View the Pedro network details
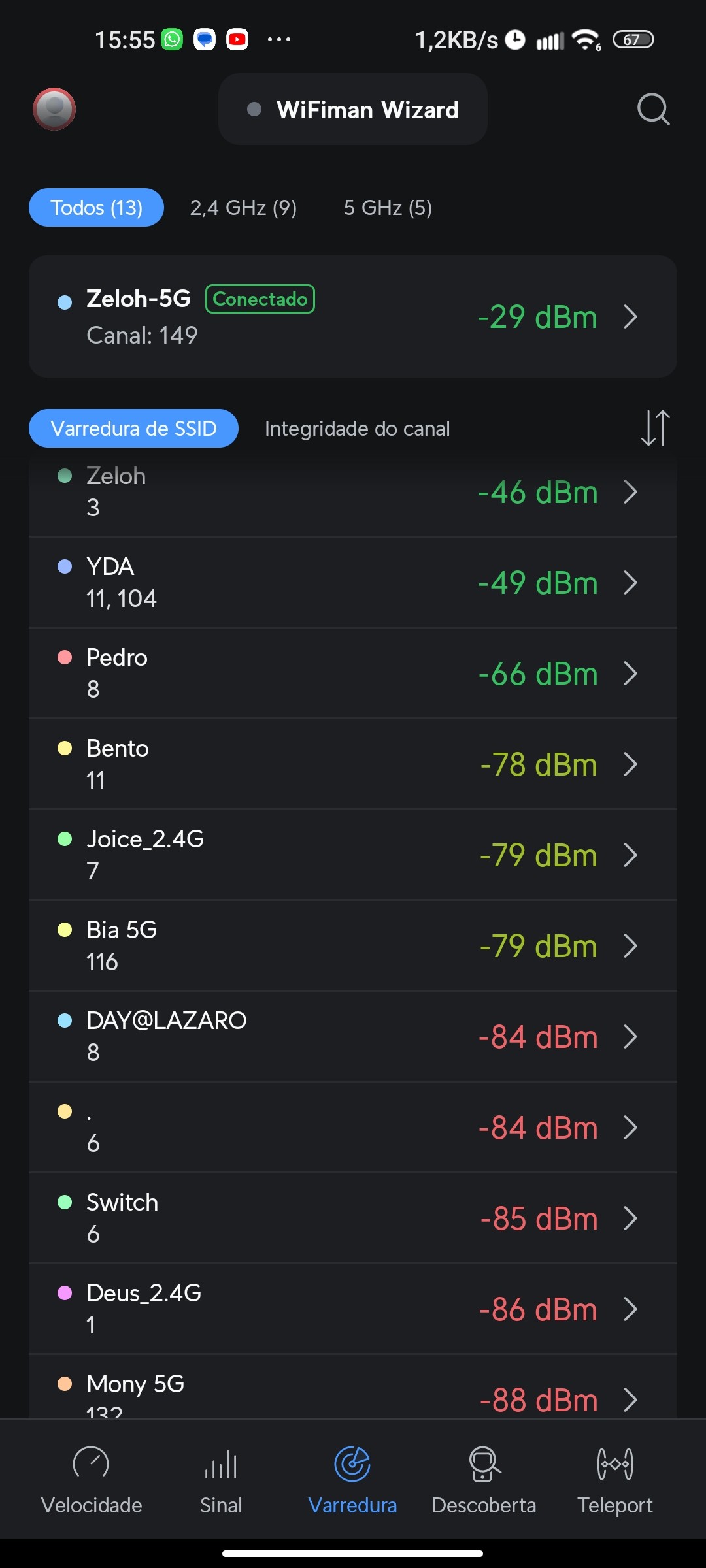 point(353,673)
